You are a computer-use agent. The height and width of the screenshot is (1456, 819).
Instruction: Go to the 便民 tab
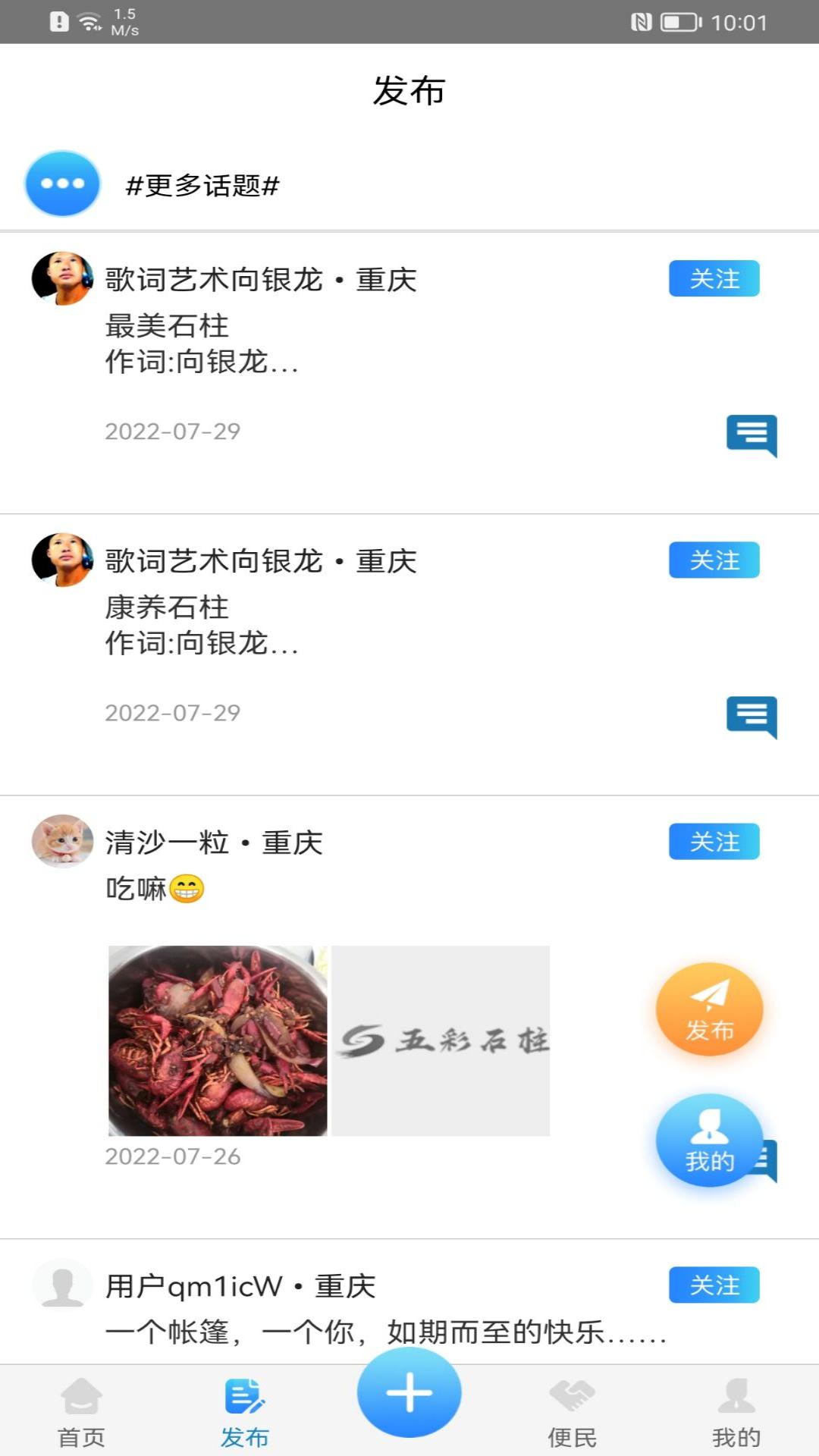click(573, 1412)
